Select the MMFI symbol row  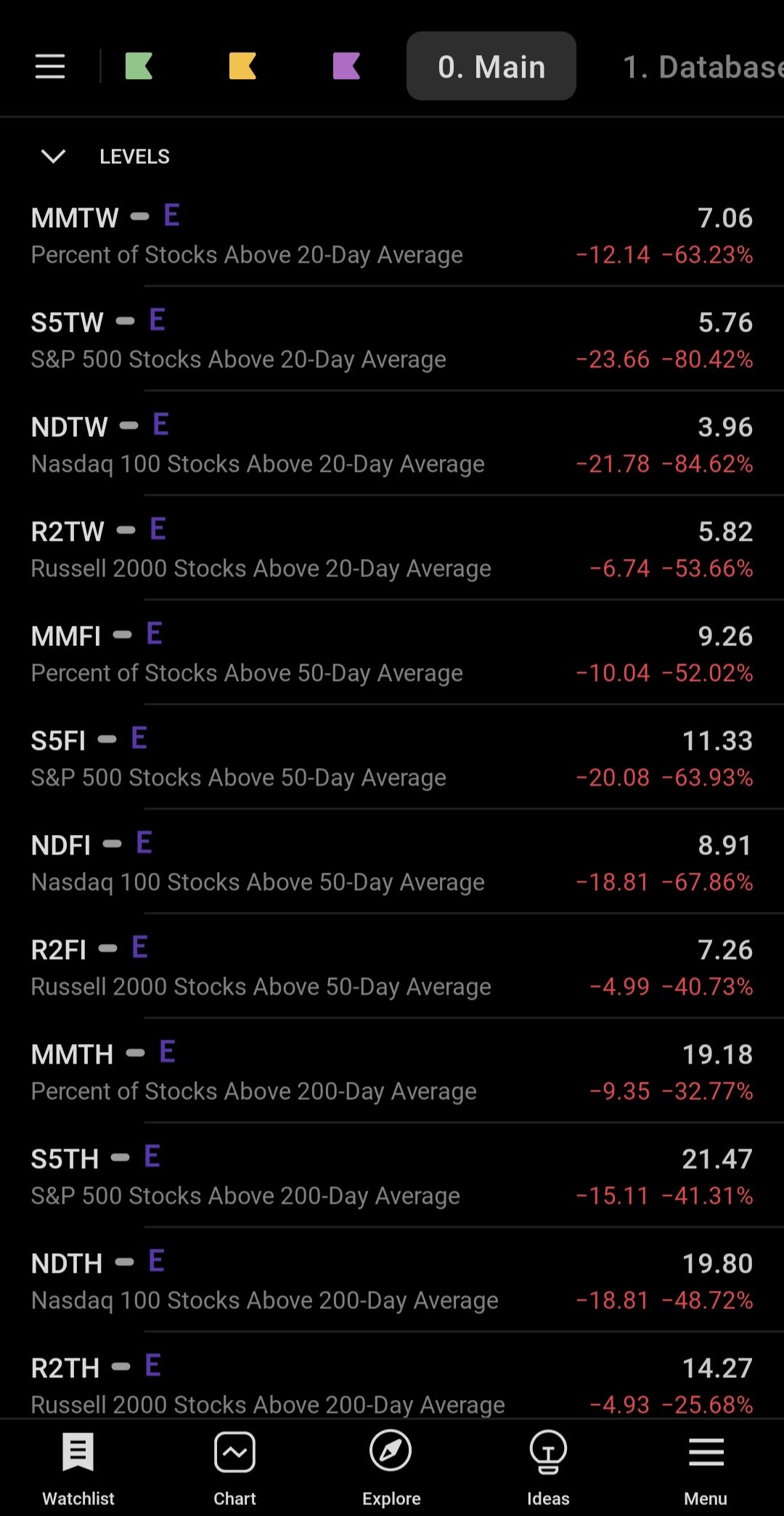click(392, 653)
